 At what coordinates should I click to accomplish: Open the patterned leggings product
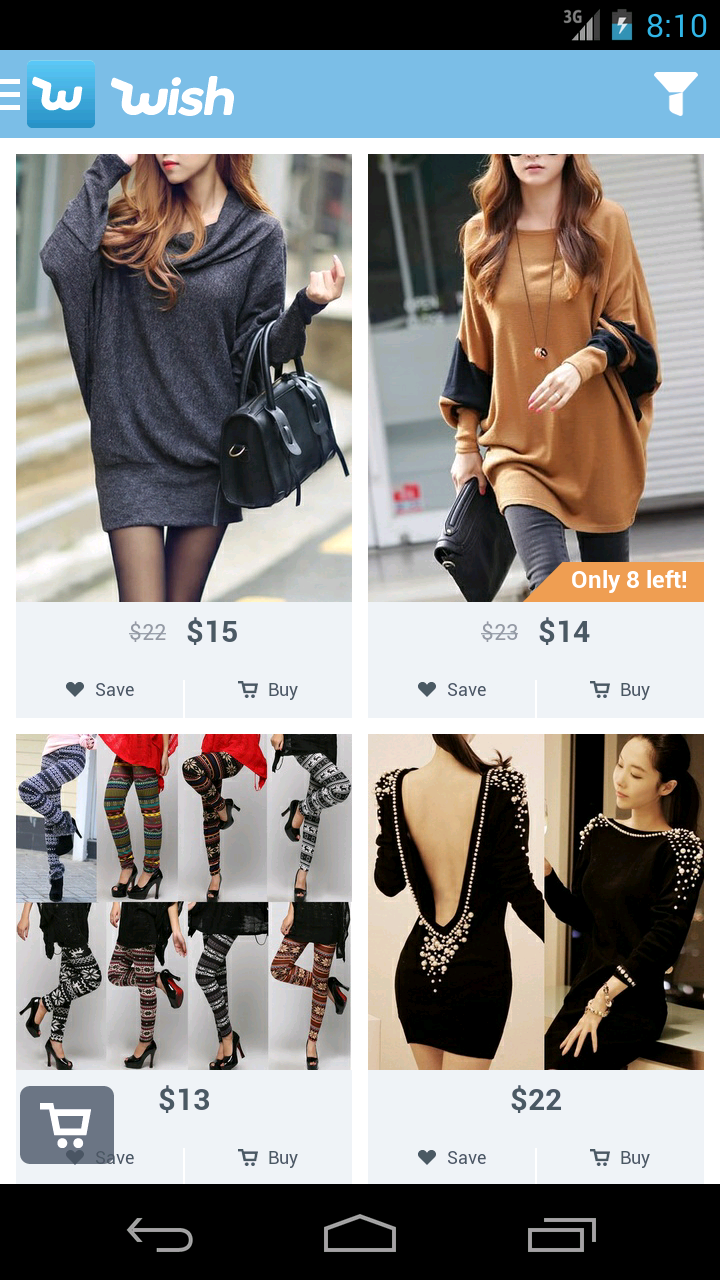(x=184, y=902)
